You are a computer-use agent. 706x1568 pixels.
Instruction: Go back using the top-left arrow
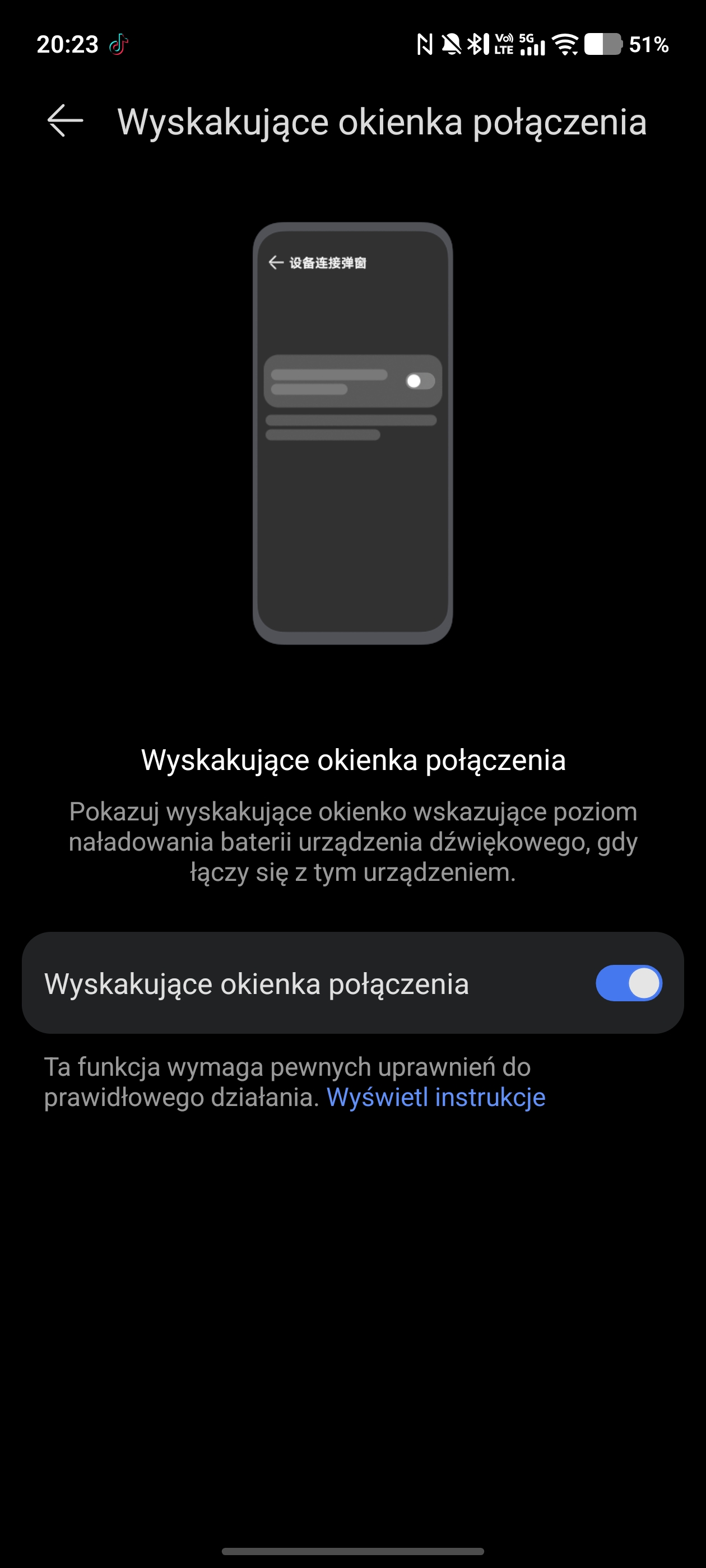click(65, 120)
